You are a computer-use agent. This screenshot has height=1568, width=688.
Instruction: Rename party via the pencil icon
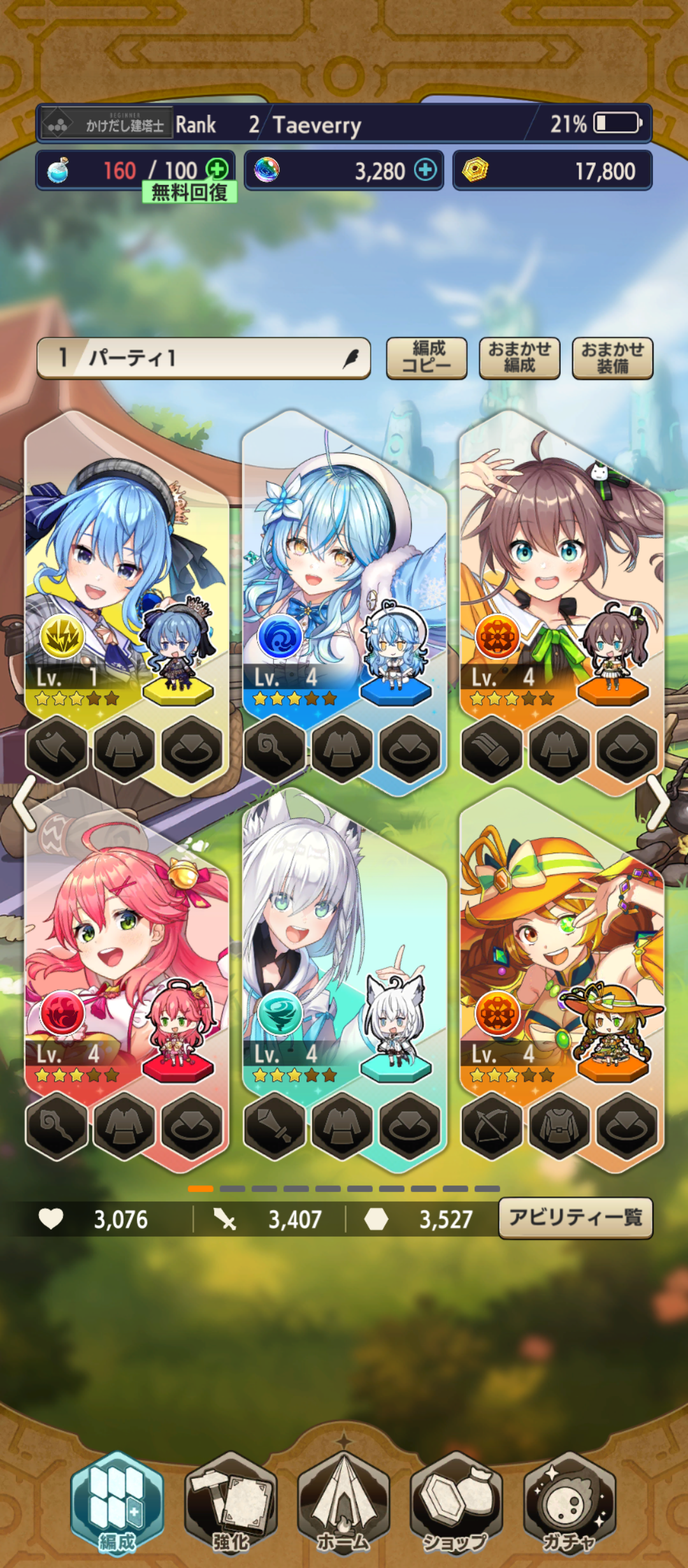click(x=350, y=359)
